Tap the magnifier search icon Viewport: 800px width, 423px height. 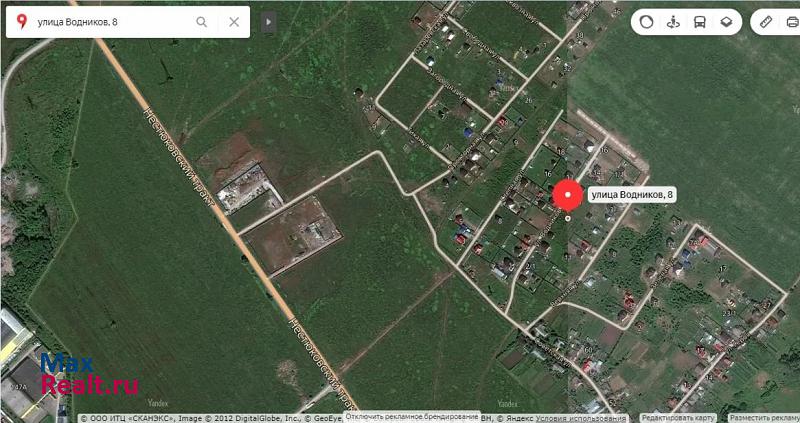click(x=202, y=21)
